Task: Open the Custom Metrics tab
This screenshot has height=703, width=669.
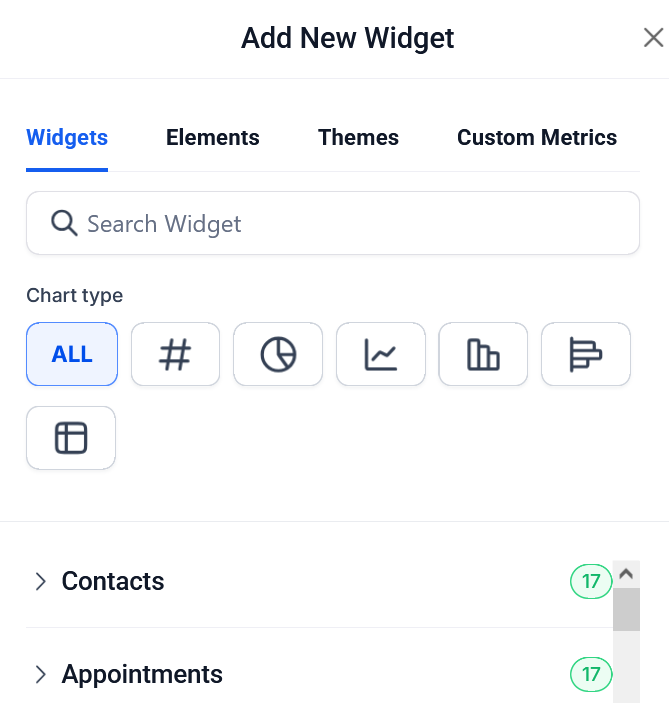Action: pos(536,138)
